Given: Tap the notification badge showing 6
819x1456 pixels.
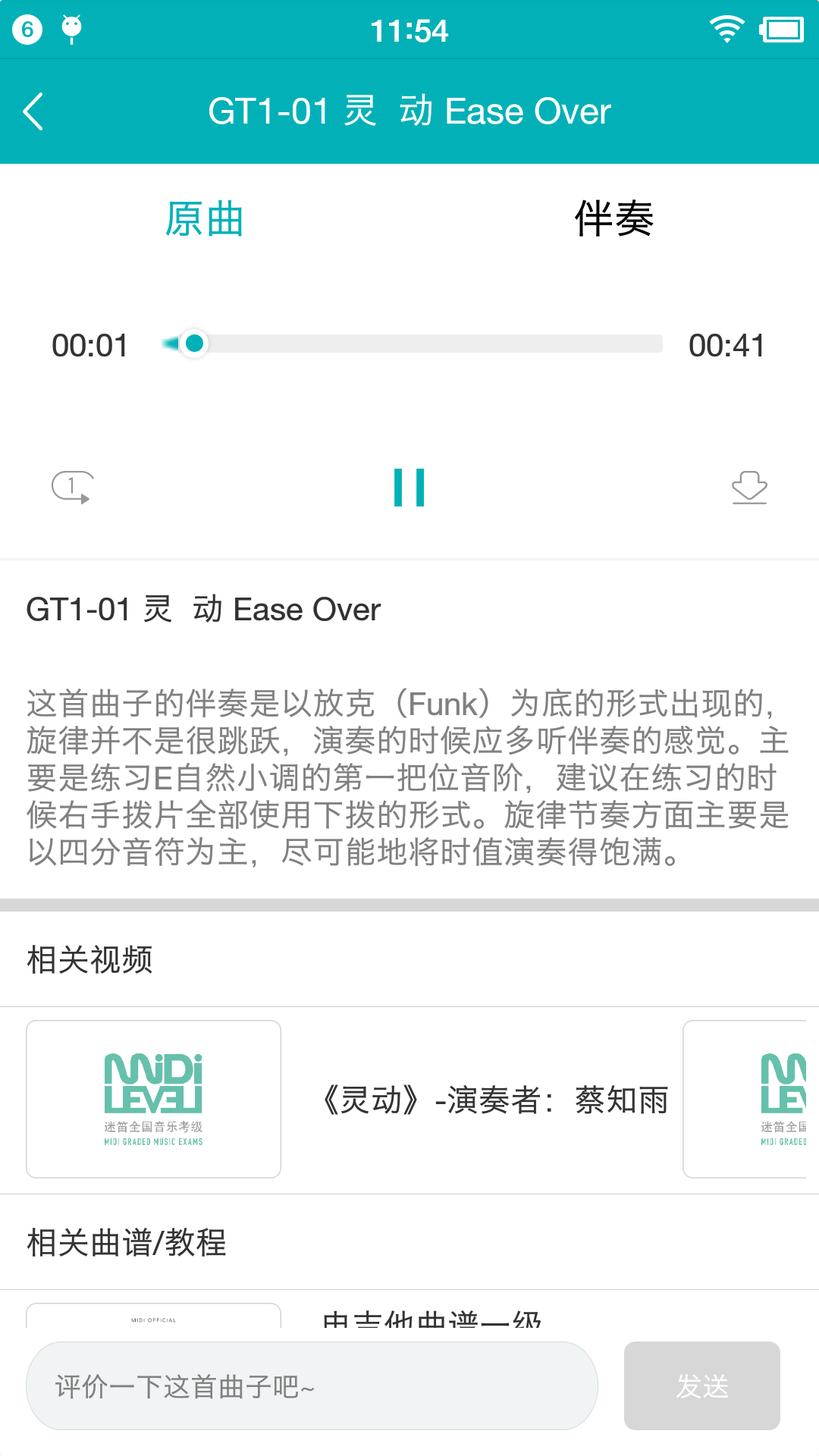Looking at the screenshot, I should (27, 29).
